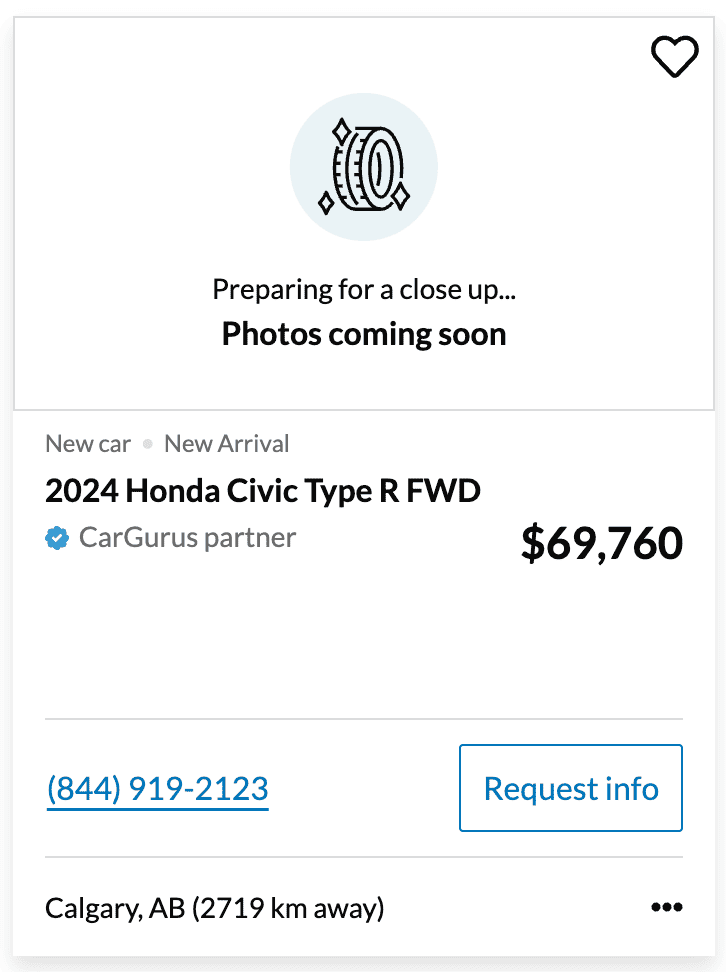Click the New Arrival label
Screen dimensions: 726x972
tap(226, 443)
